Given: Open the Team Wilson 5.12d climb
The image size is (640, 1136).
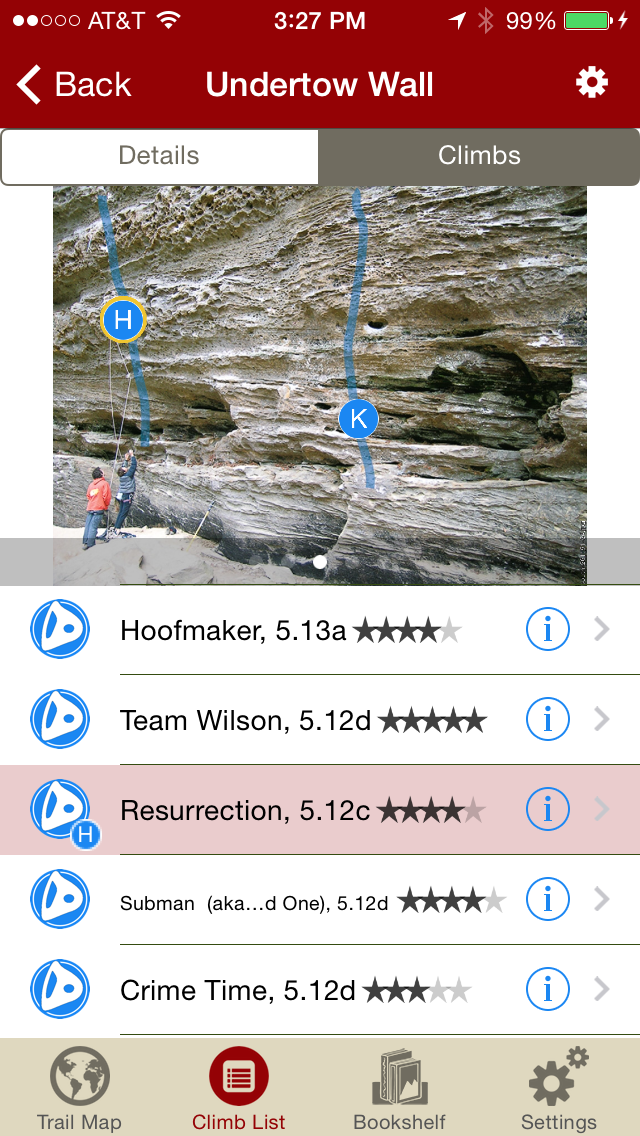Looking at the screenshot, I should click(x=300, y=720).
